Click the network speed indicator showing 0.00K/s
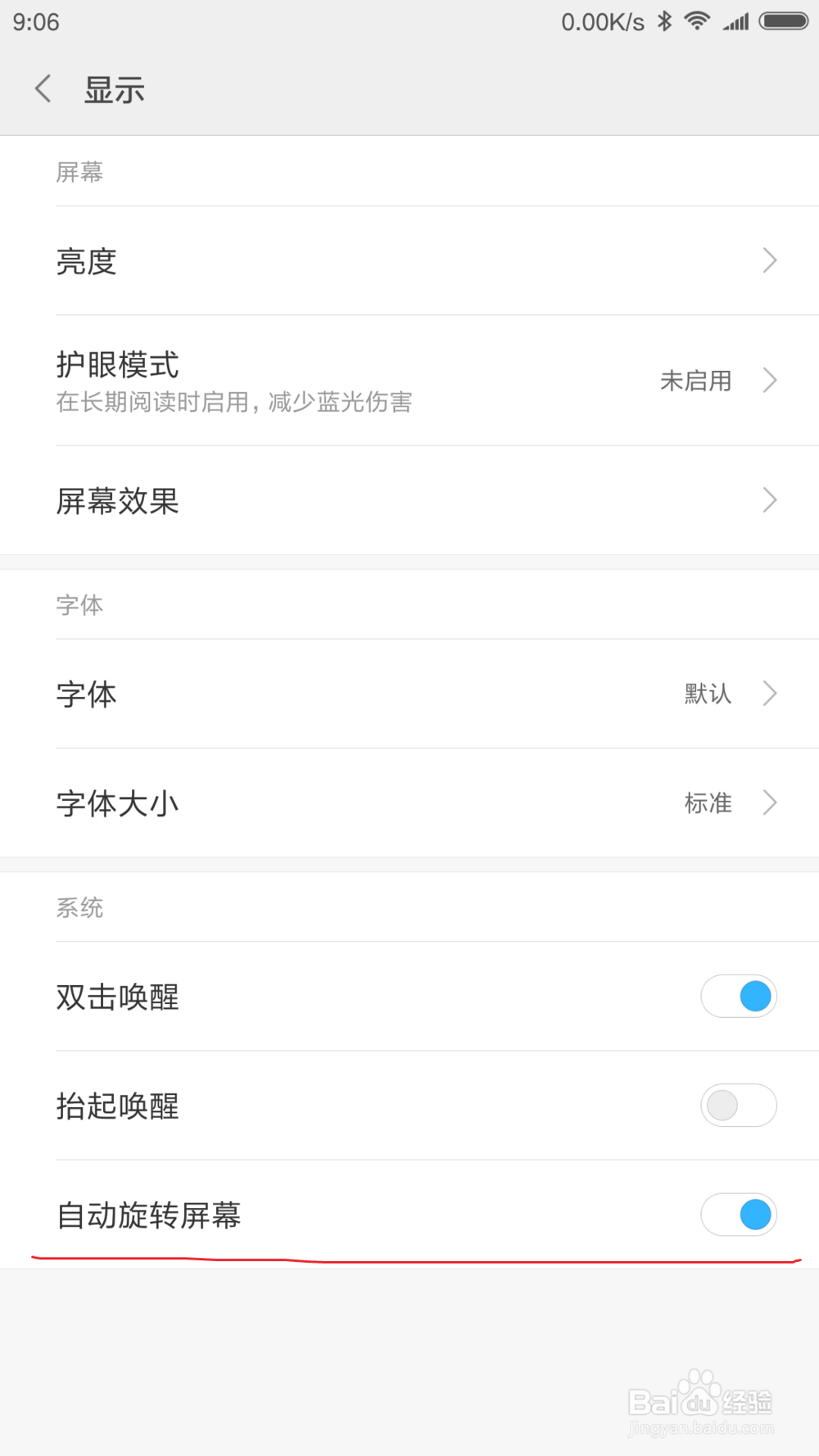This screenshot has width=819, height=1456. pyautogui.click(x=604, y=22)
